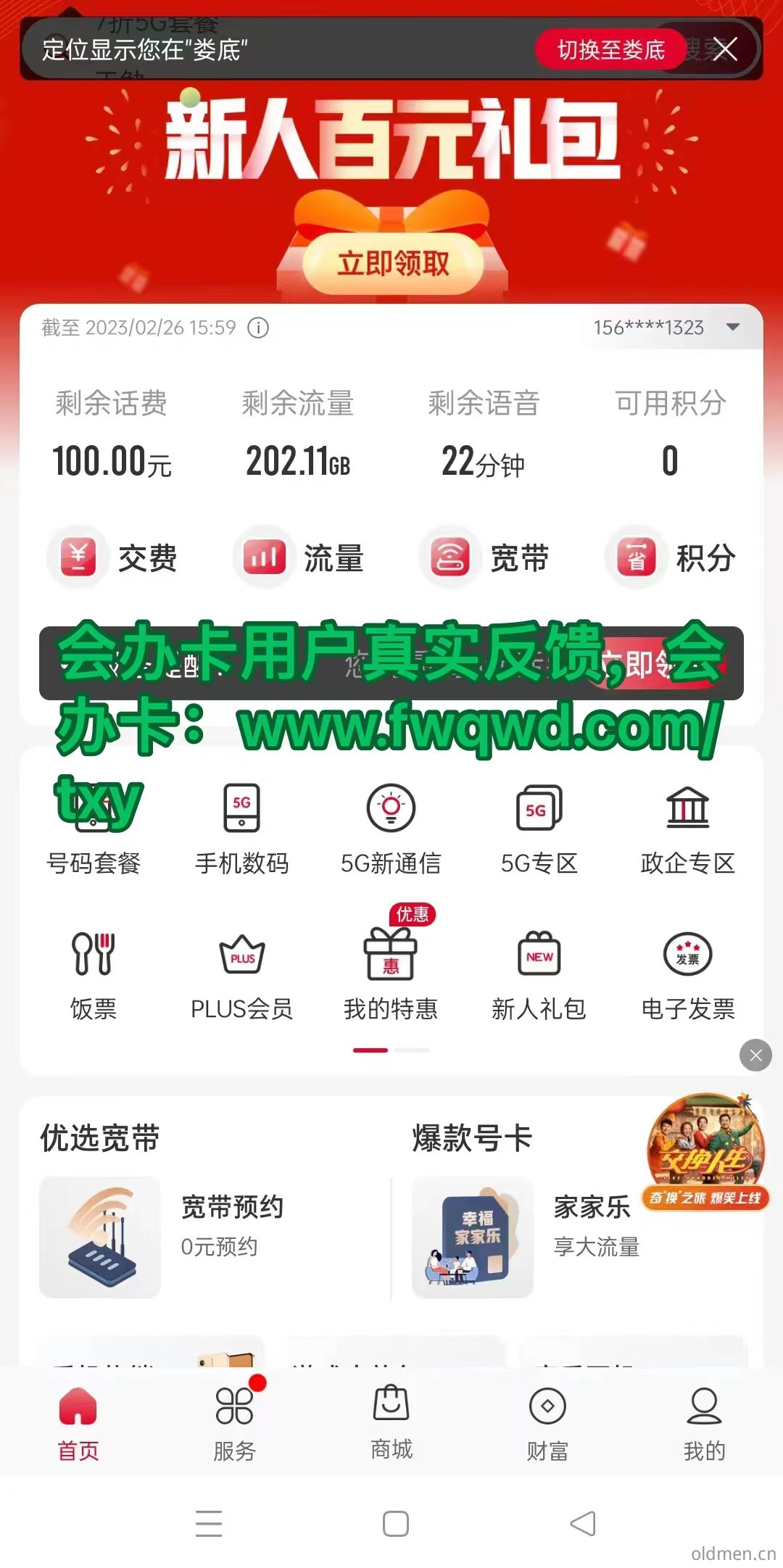Screen dimensions: 783x1568
Task: Switch to the 服务 tab
Action: (x=235, y=1422)
